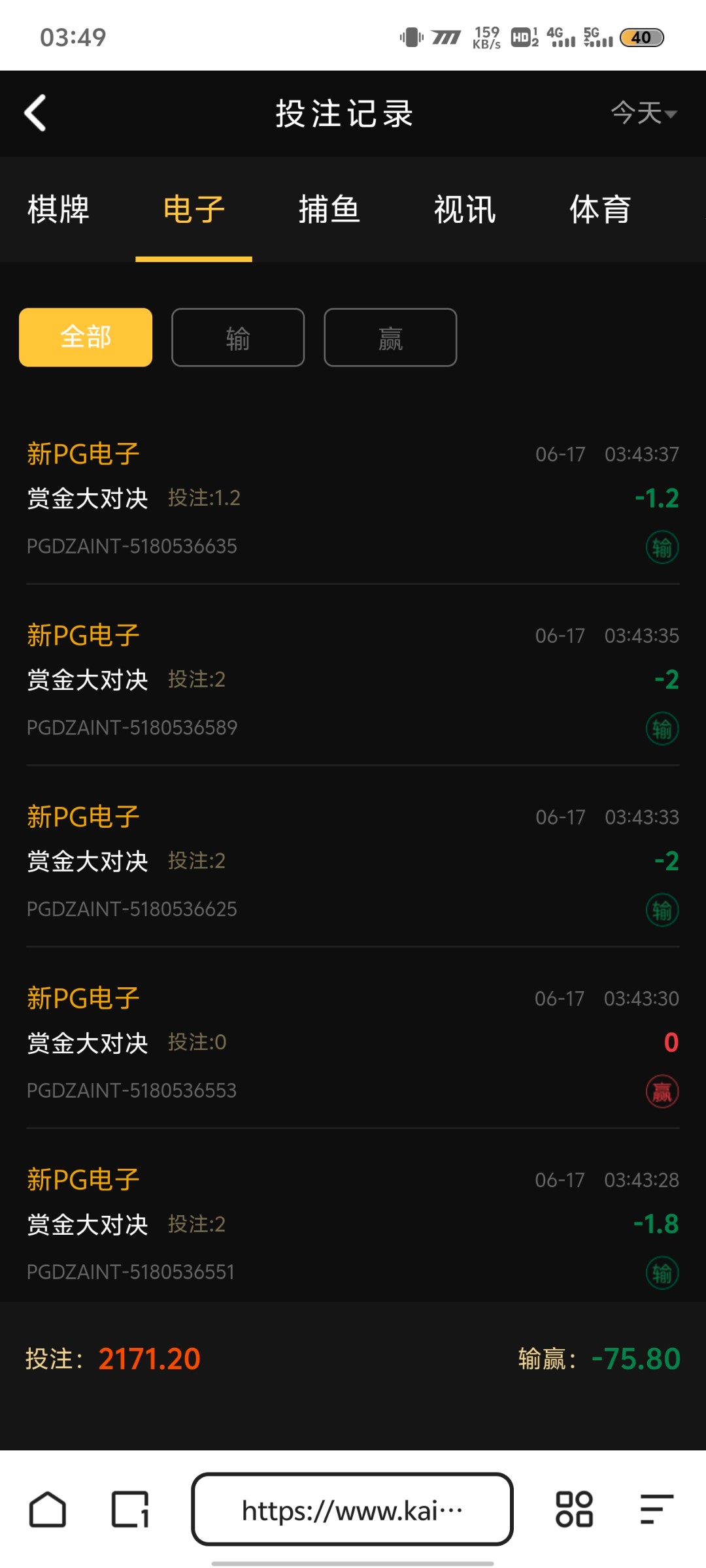Open the 今天 date dropdown

[644, 113]
